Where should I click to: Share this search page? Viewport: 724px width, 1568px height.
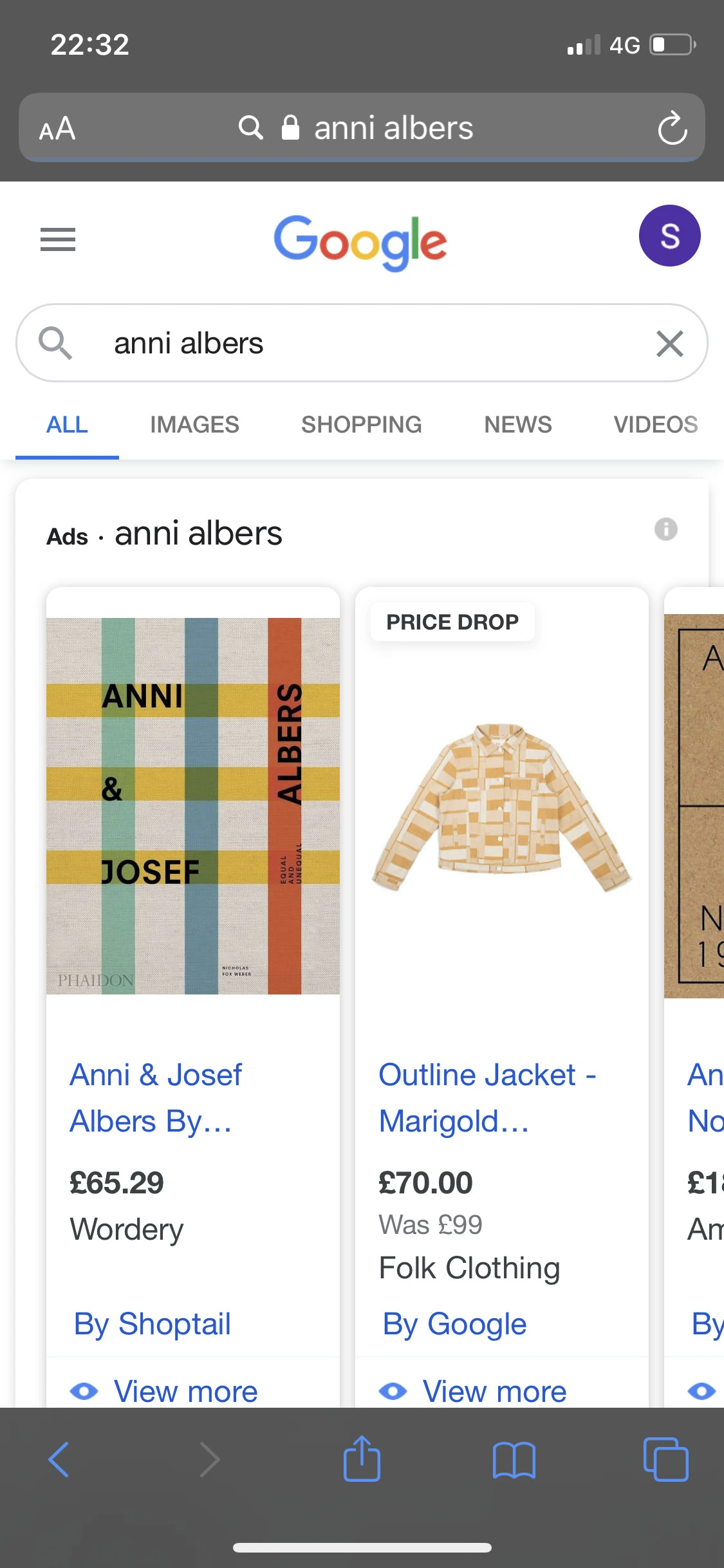pyautogui.click(x=362, y=1459)
